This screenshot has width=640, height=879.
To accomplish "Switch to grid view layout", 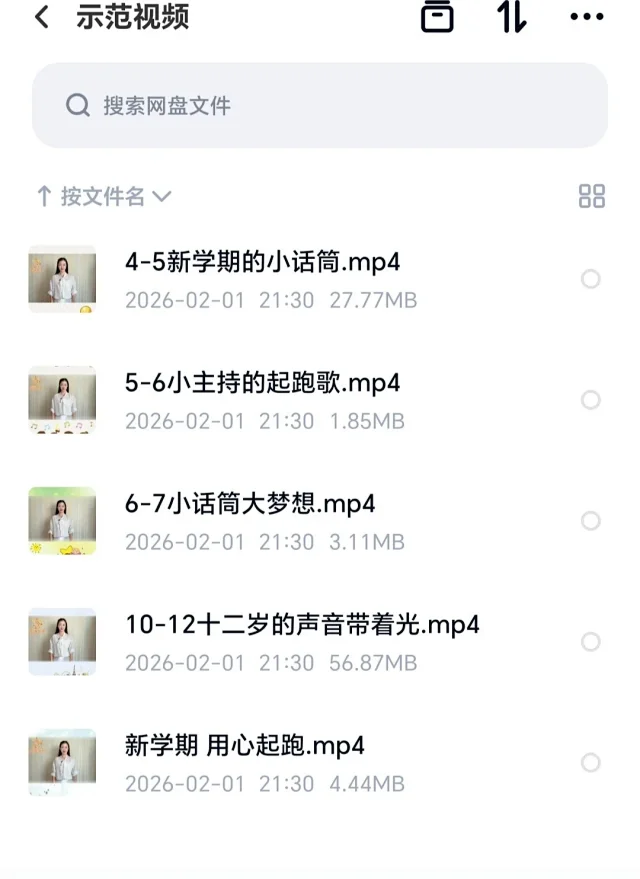I will (592, 196).
